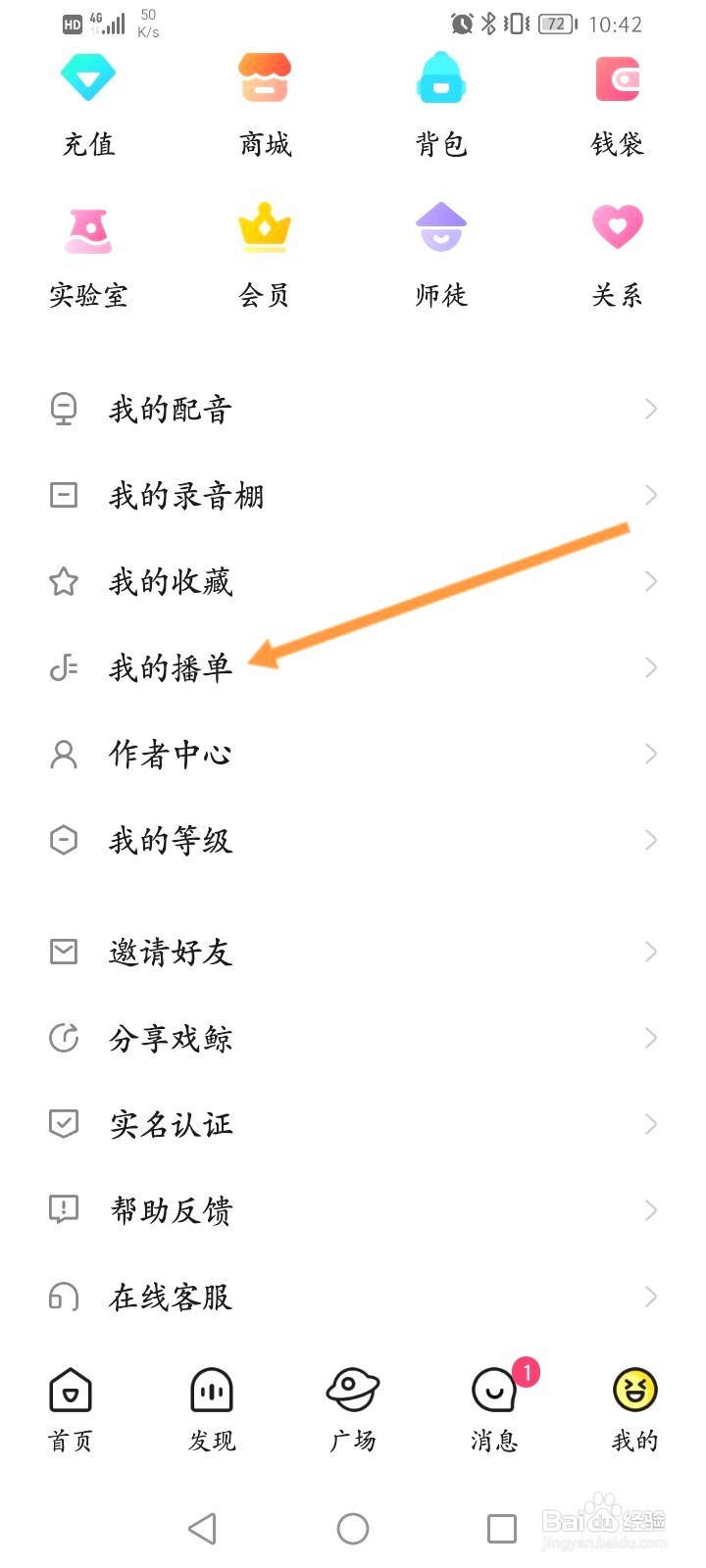Expand the 我的收藏 chevron
Image resolution: width=706 pixels, height=1568 pixels.
coord(650,581)
